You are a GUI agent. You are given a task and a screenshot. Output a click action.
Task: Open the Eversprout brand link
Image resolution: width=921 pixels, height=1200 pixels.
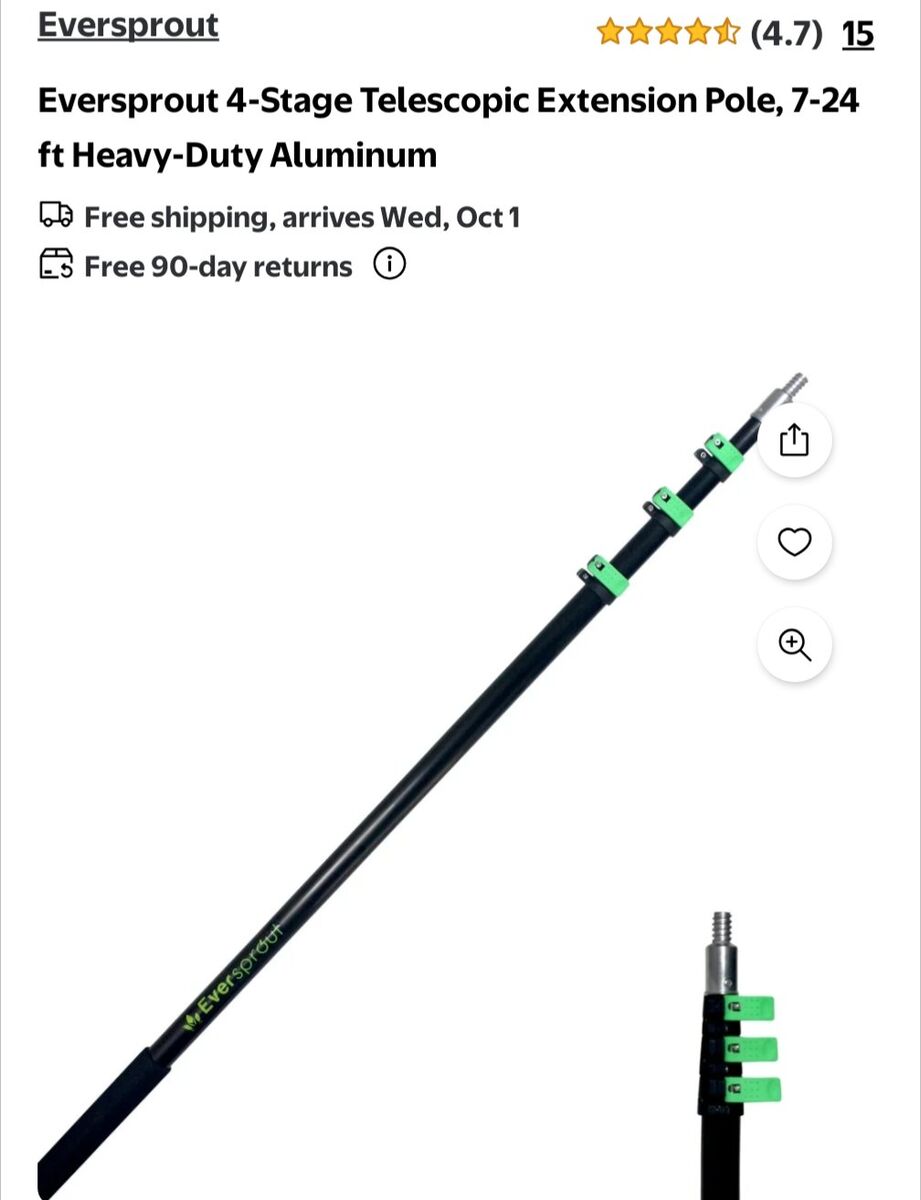coord(128,25)
